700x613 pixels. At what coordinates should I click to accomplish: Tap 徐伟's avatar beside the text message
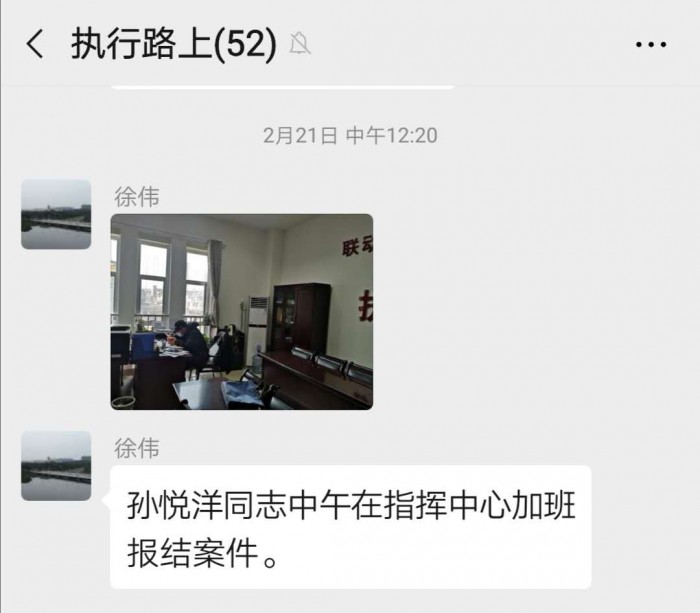(56, 466)
